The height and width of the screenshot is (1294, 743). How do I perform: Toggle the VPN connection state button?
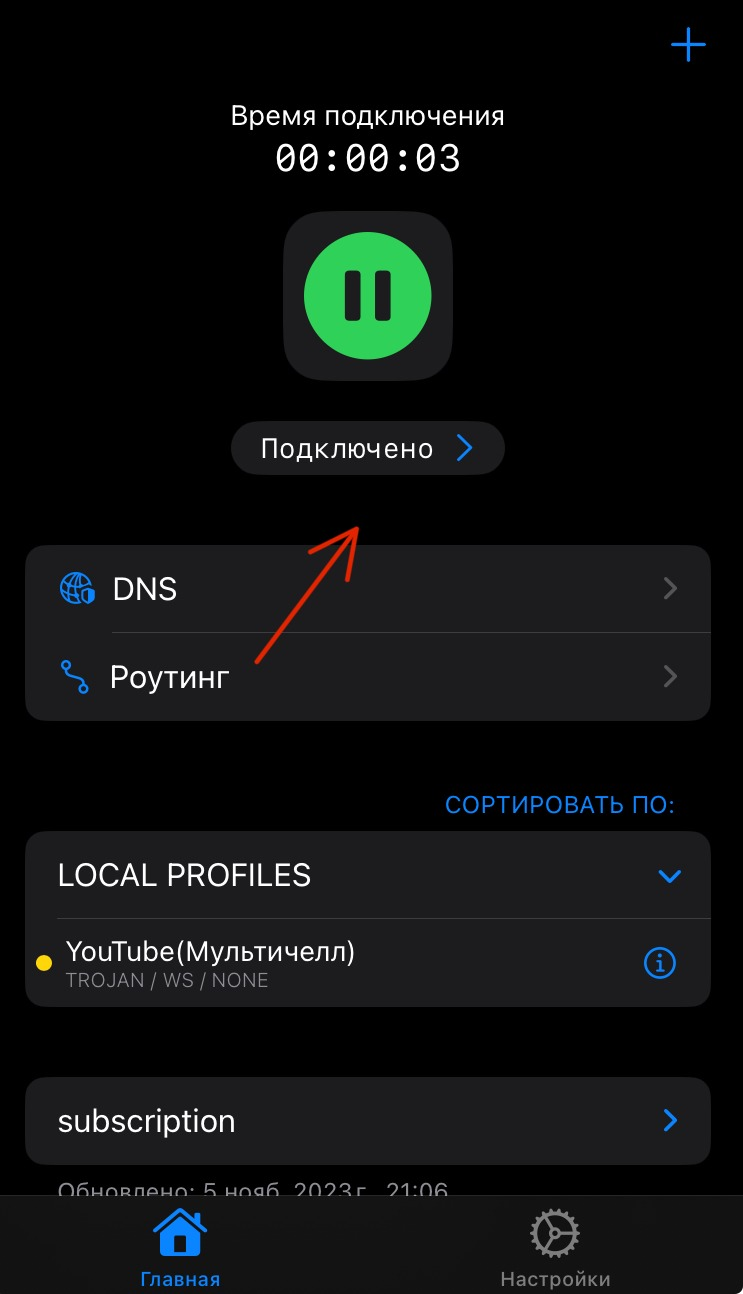coord(368,296)
